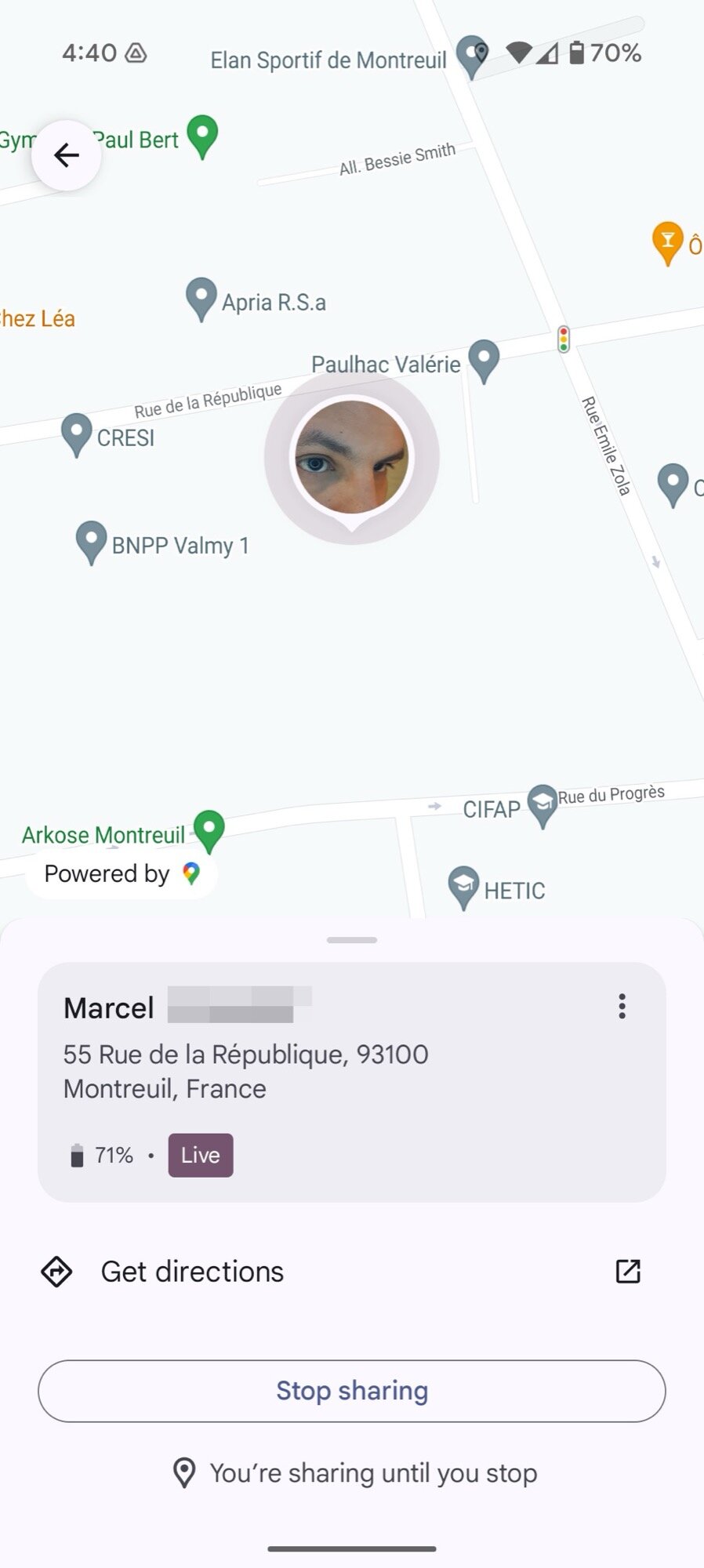Open the Arkose Montreuil place marker
Viewport: 704px width, 1568px height.
pos(209,829)
